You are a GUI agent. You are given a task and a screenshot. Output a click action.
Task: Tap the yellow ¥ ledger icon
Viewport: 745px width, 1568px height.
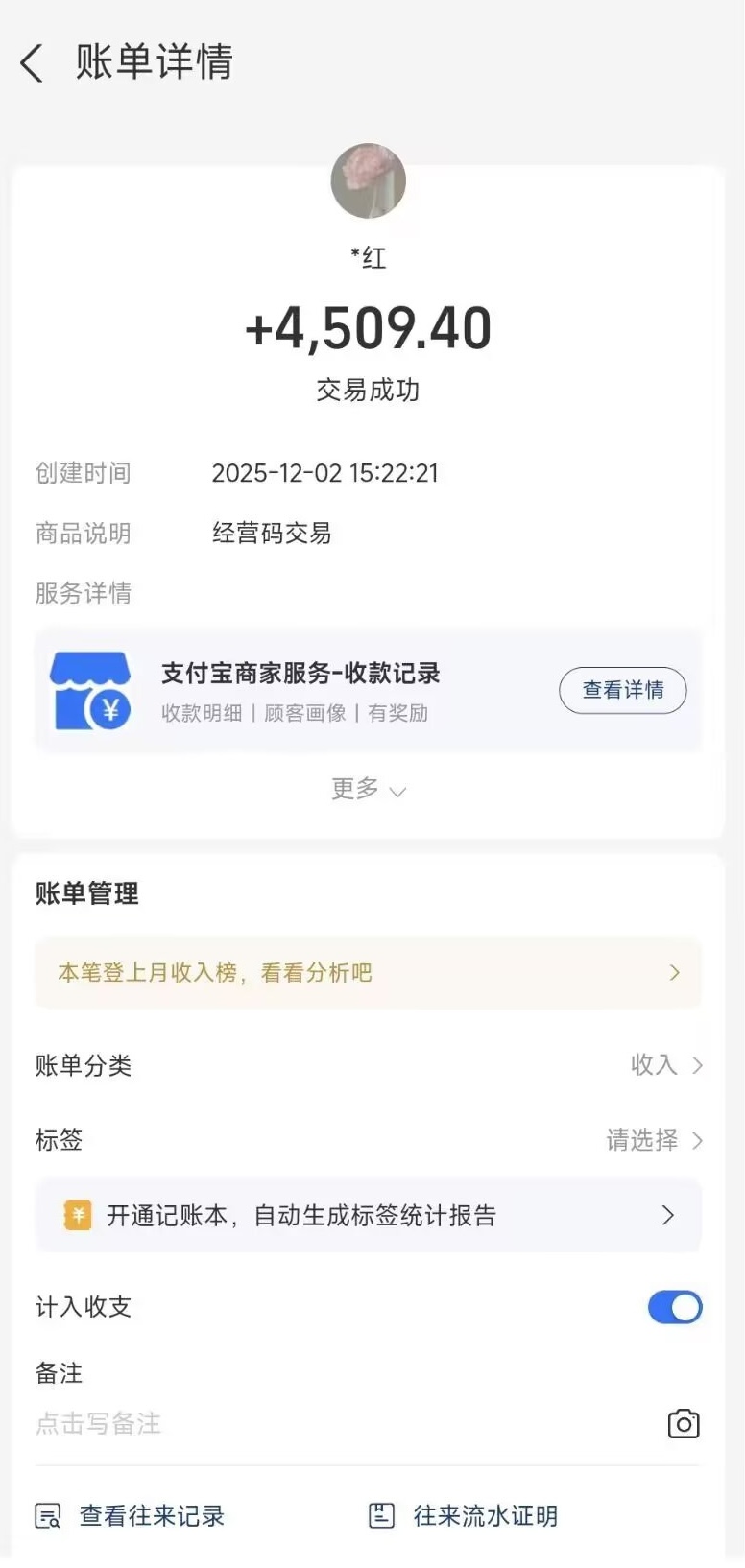click(x=77, y=1215)
